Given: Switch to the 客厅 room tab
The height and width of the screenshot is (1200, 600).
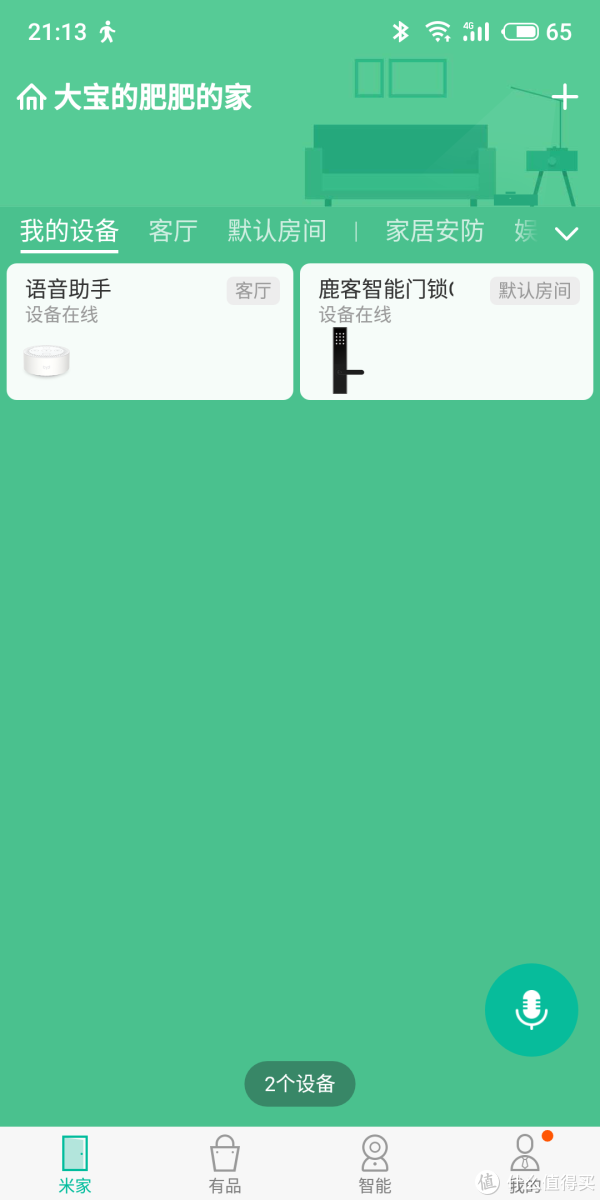Looking at the screenshot, I should click(x=173, y=231).
